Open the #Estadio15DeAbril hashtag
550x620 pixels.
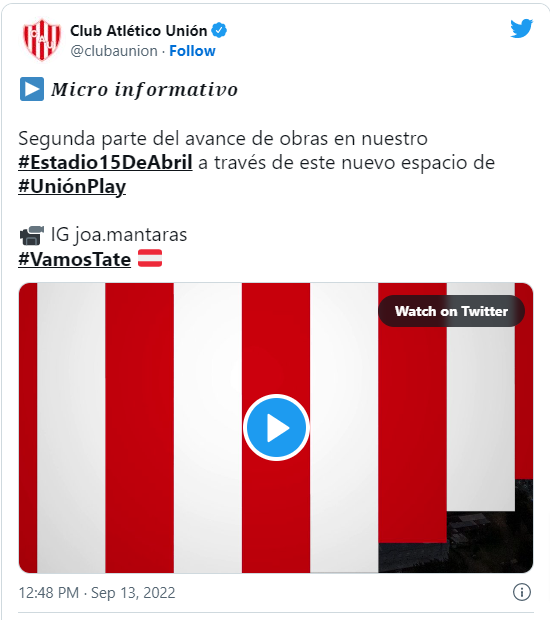tap(105, 163)
